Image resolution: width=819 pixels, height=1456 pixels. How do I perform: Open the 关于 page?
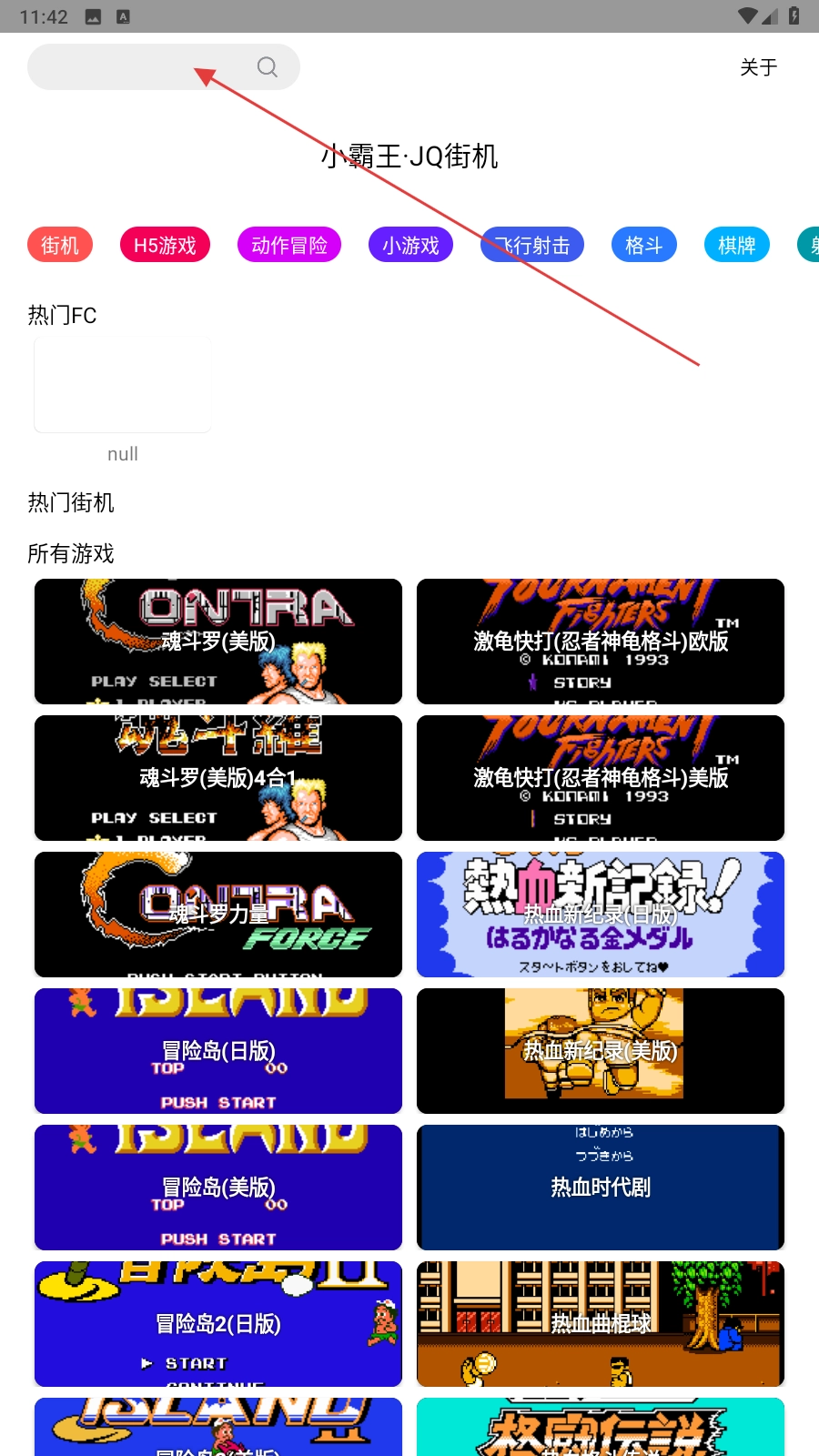point(758,67)
